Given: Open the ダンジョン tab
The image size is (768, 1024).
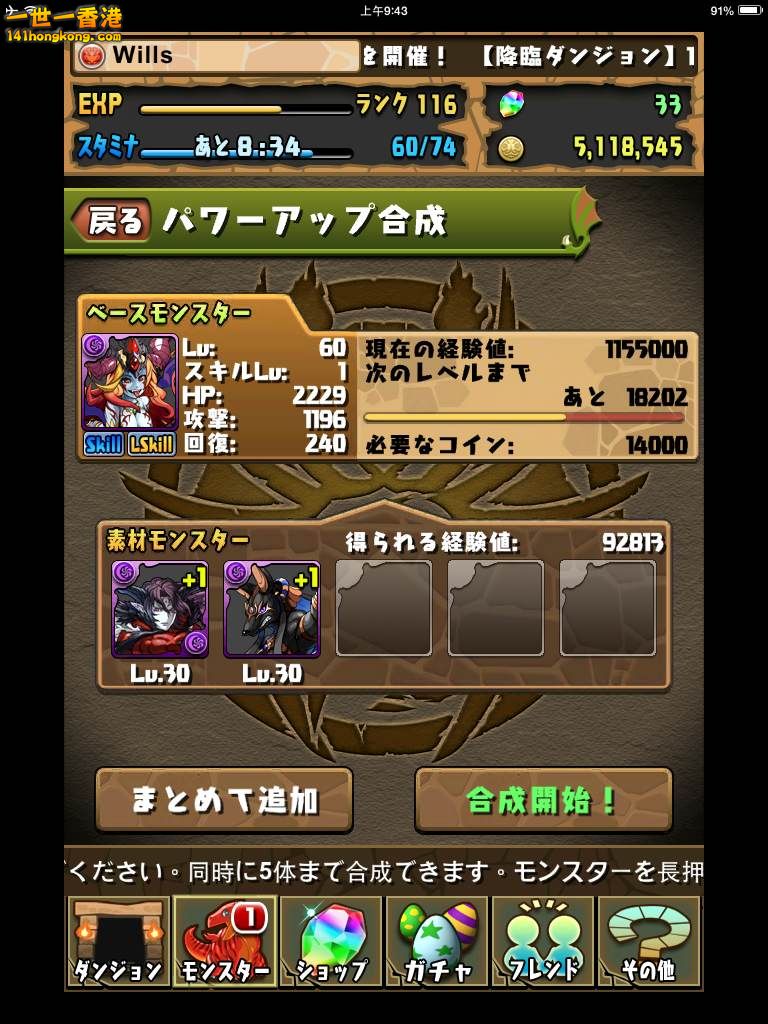Looking at the screenshot, I should pyautogui.click(x=117, y=942).
